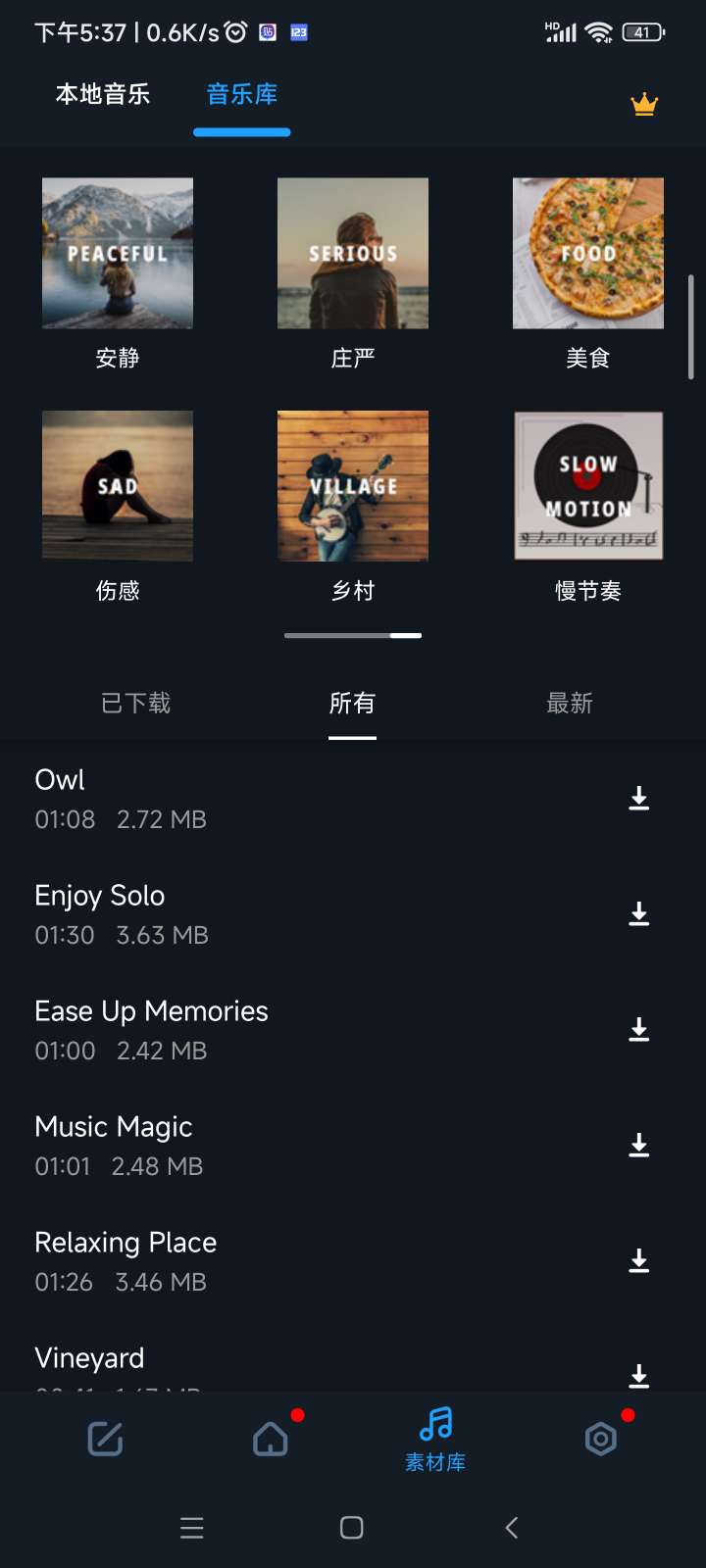Open the 乡村 Village music category
Image resolution: width=706 pixels, height=1568 pixels.
353,486
